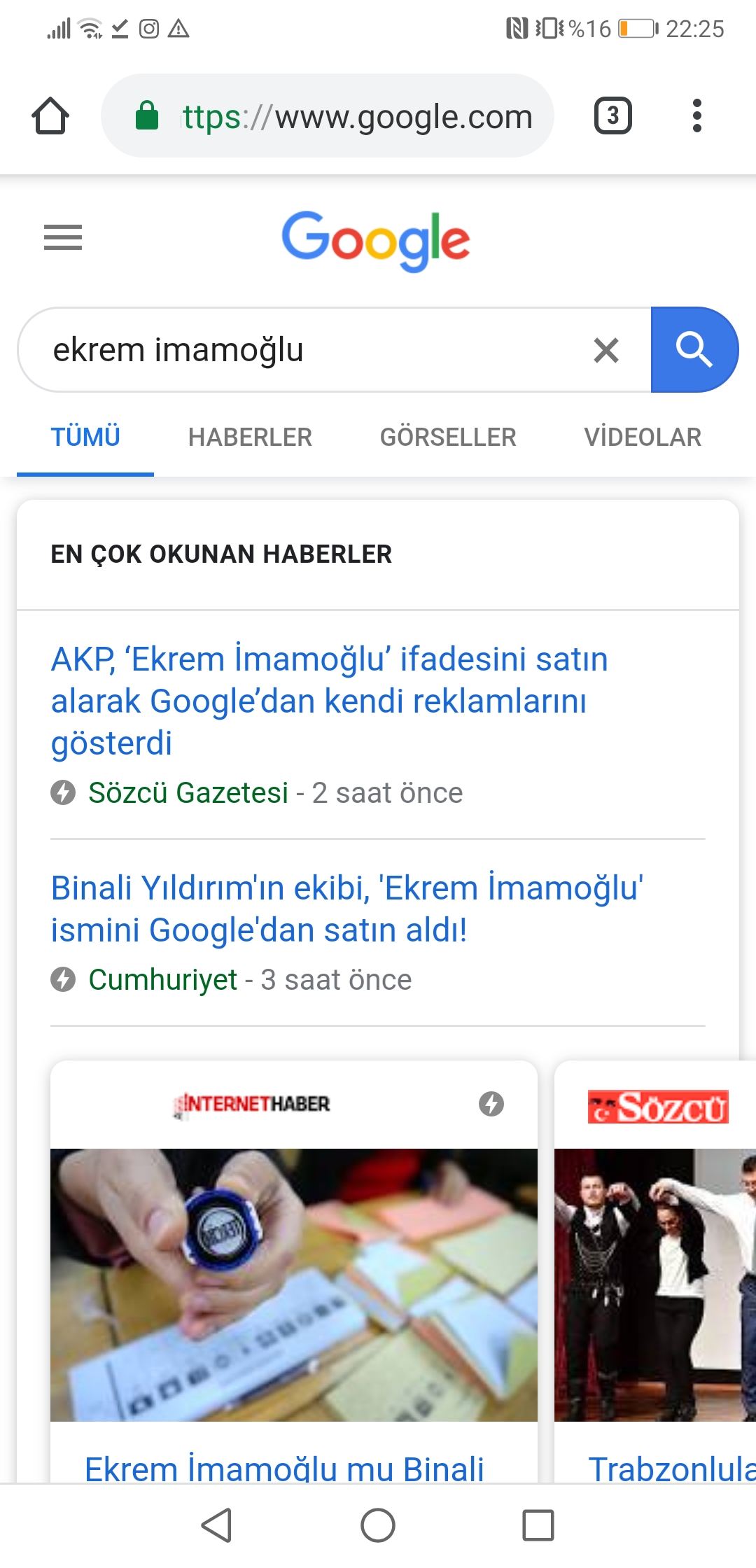
Task: Open Cumhuriyet's Binali Yıldırım article
Action: tap(346, 909)
